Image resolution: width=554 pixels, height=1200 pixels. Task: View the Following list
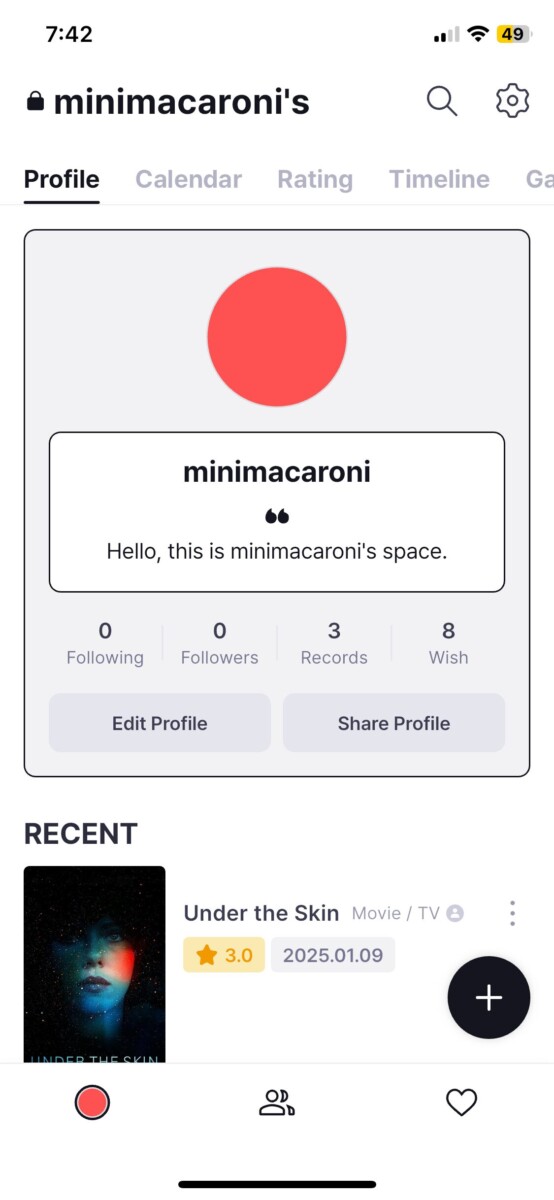pos(105,643)
